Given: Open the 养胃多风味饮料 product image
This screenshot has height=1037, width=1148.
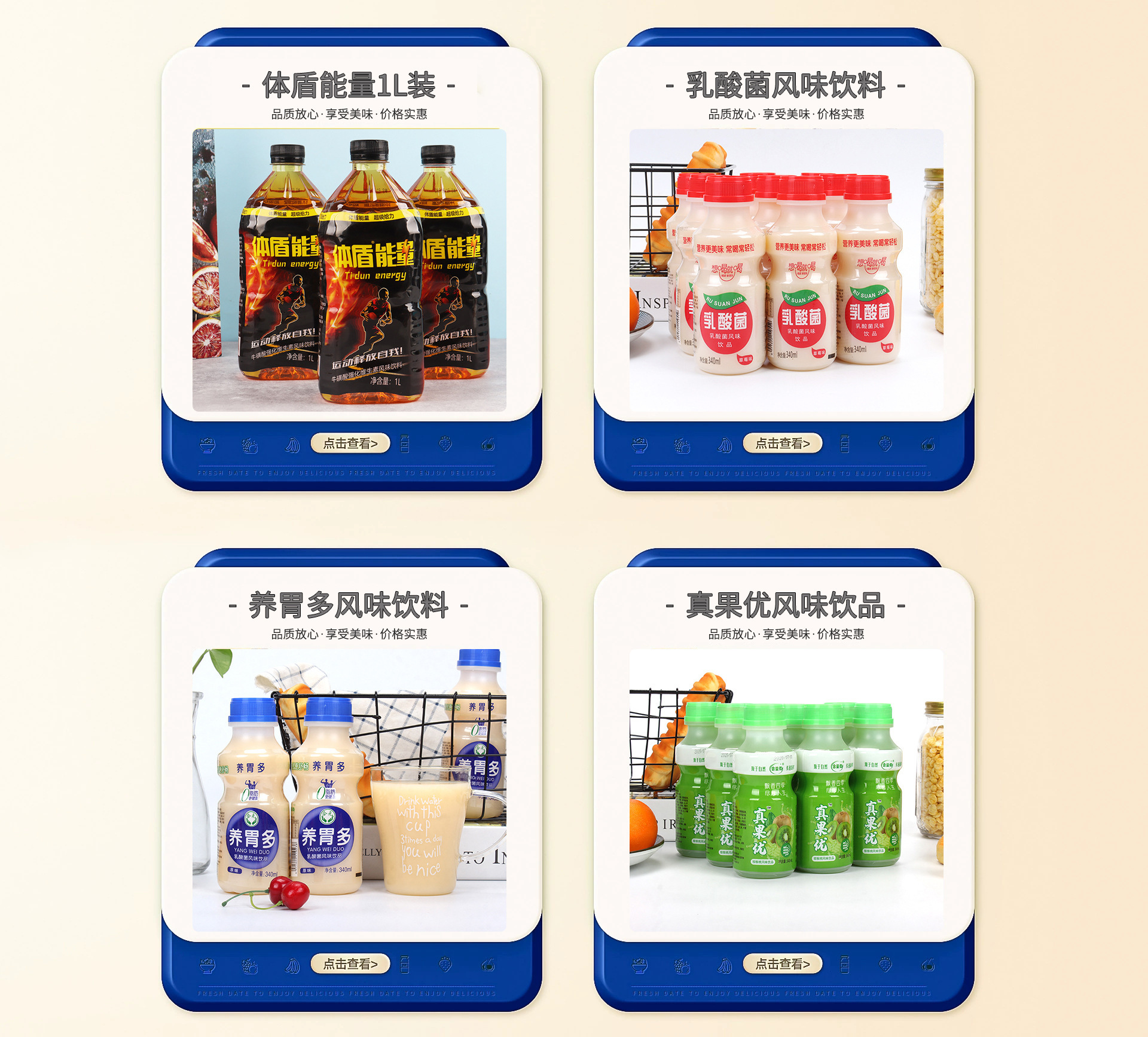Looking at the screenshot, I should (349, 790).
